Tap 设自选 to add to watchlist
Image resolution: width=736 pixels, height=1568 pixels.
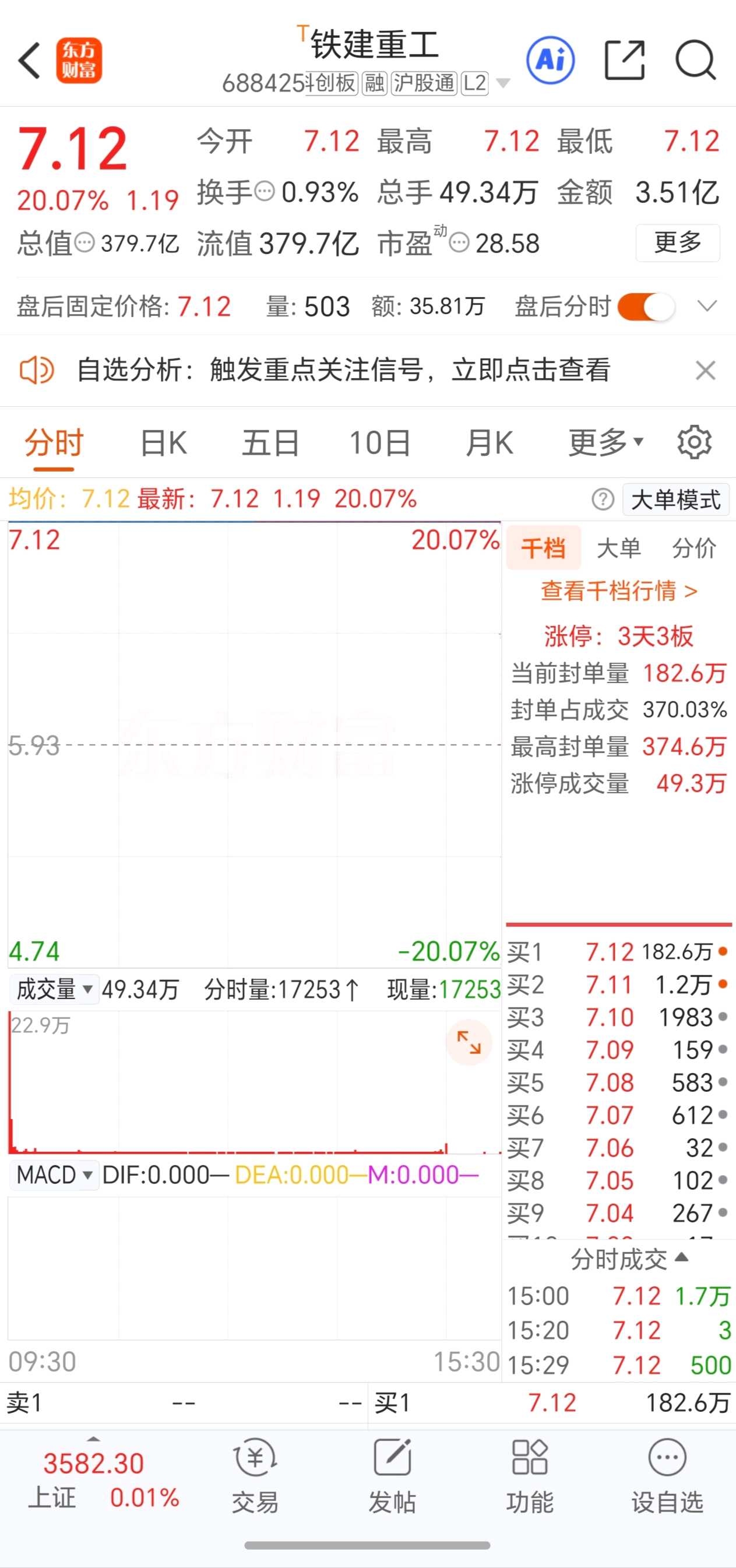pos(667,1476)
